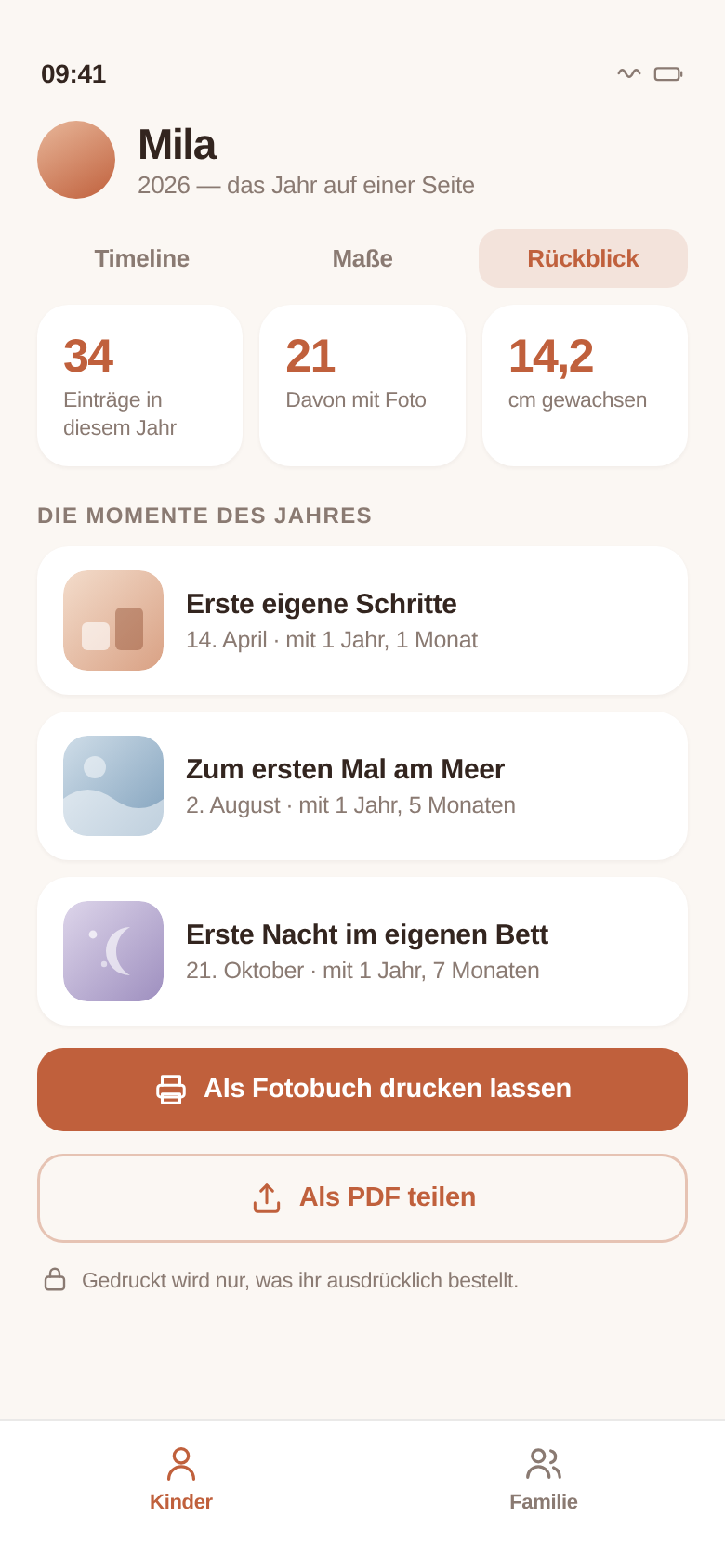
Task: Tap Als Fotobuch drucken lassen
Action: click(362, 1090)
